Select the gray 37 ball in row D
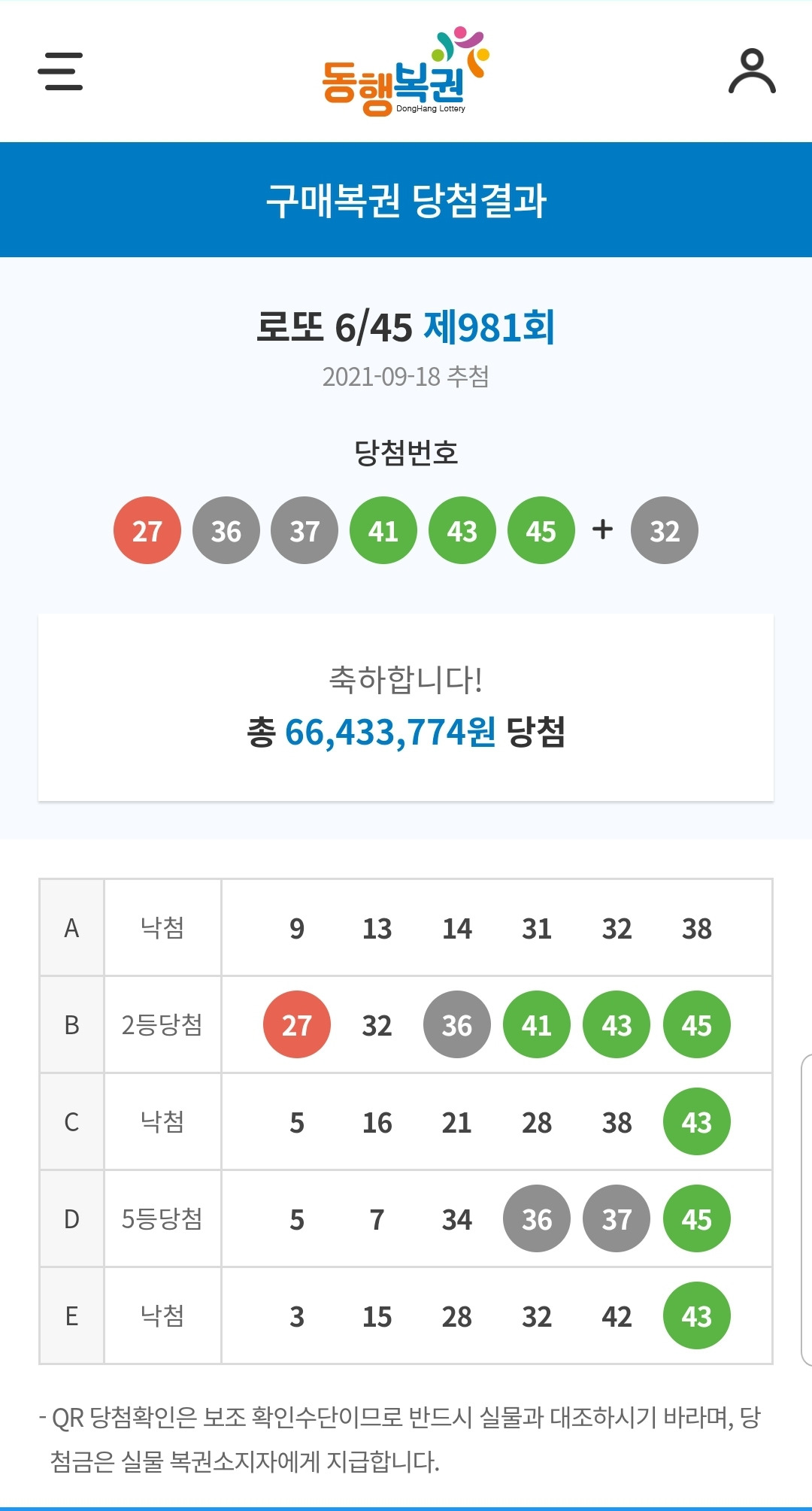 pyautogui.click(x=616, y=1219)
